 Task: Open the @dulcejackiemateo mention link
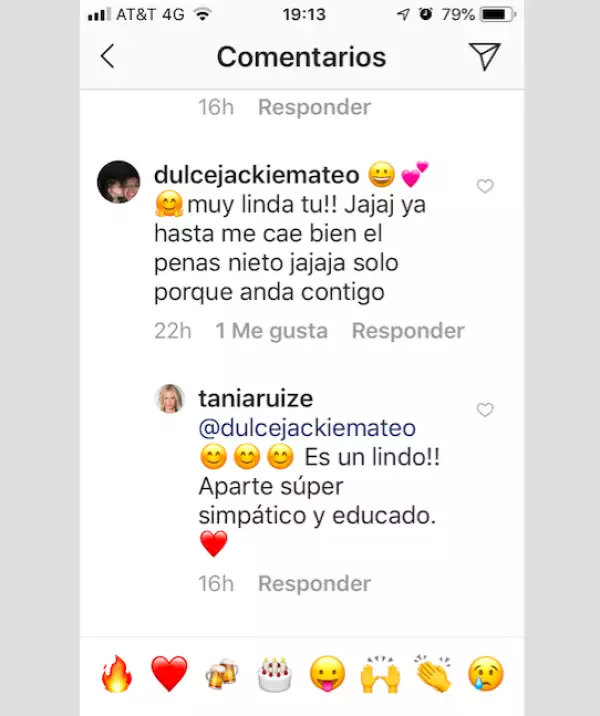click(308, 428)
